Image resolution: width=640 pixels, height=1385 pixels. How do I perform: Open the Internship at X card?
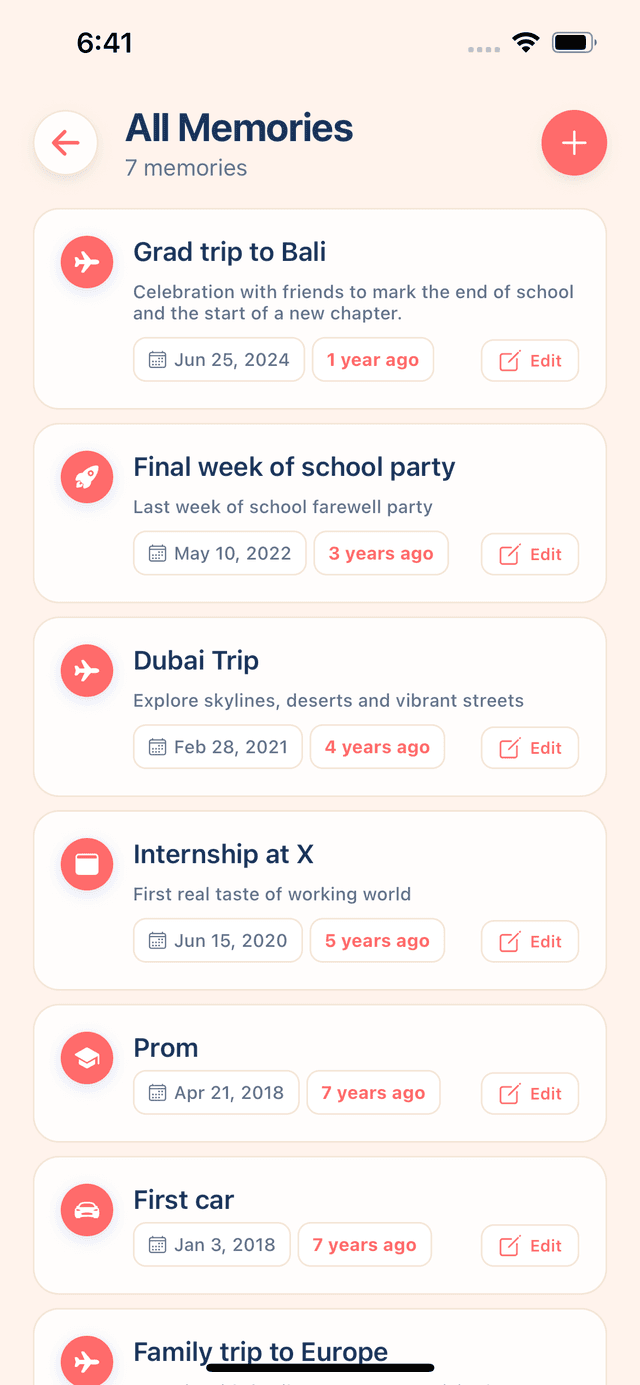coord(223,855)
